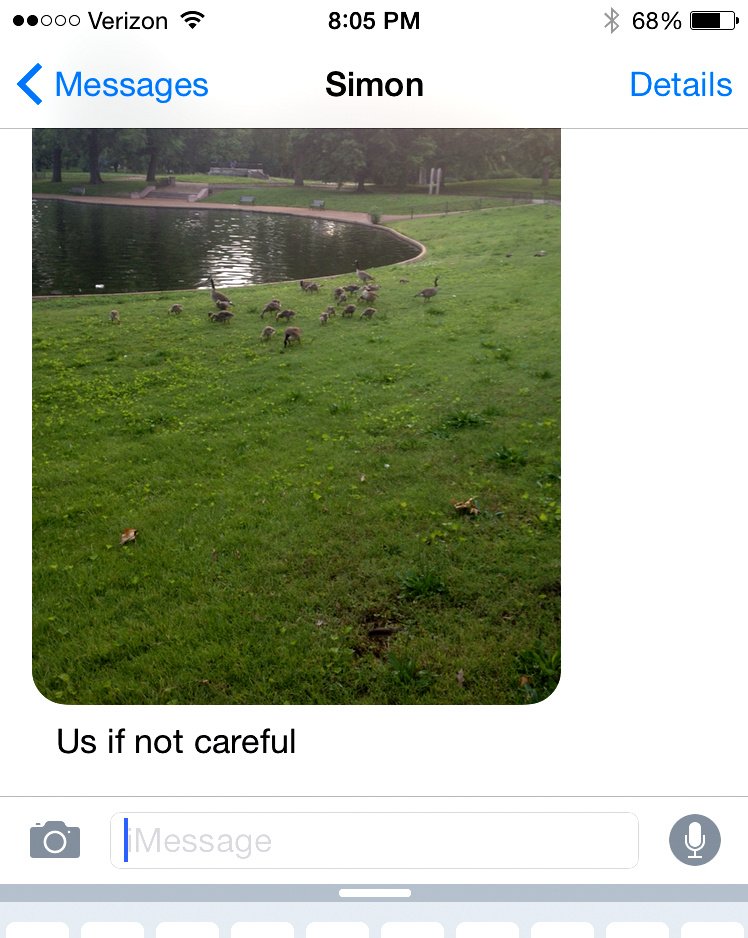Viewport: 748px width, 938px height.
Task: Tap the microphone icon to record audio
Action: (695, 839)
